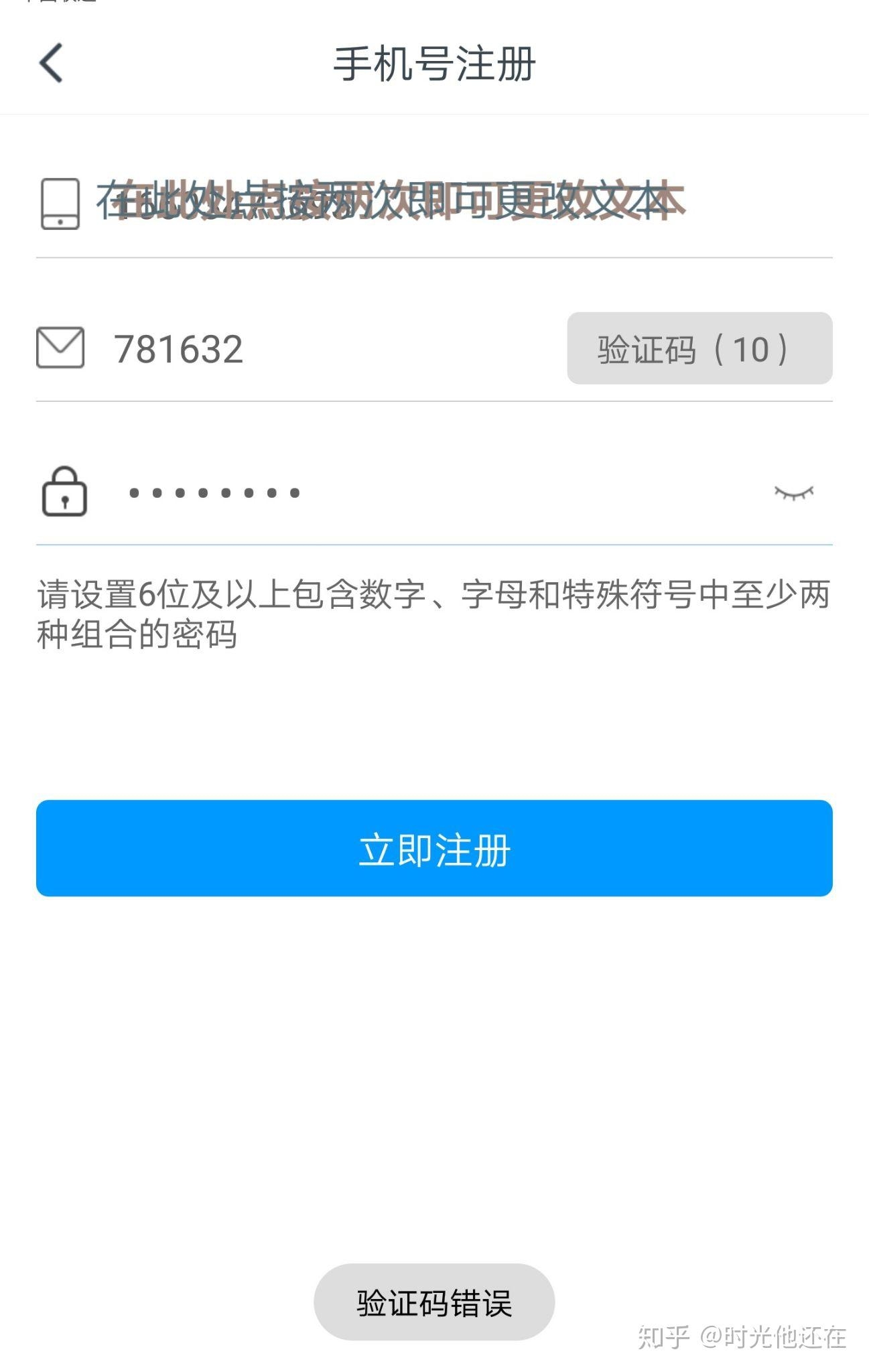Toggle password visibility using the closed-eye icon
869x1372 pixels.
(795, 492)
